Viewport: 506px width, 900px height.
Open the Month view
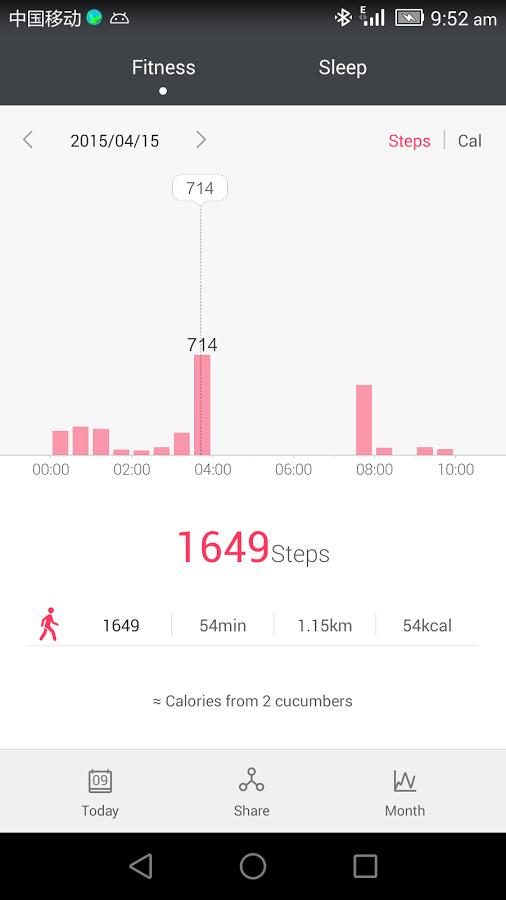[404, 793]
